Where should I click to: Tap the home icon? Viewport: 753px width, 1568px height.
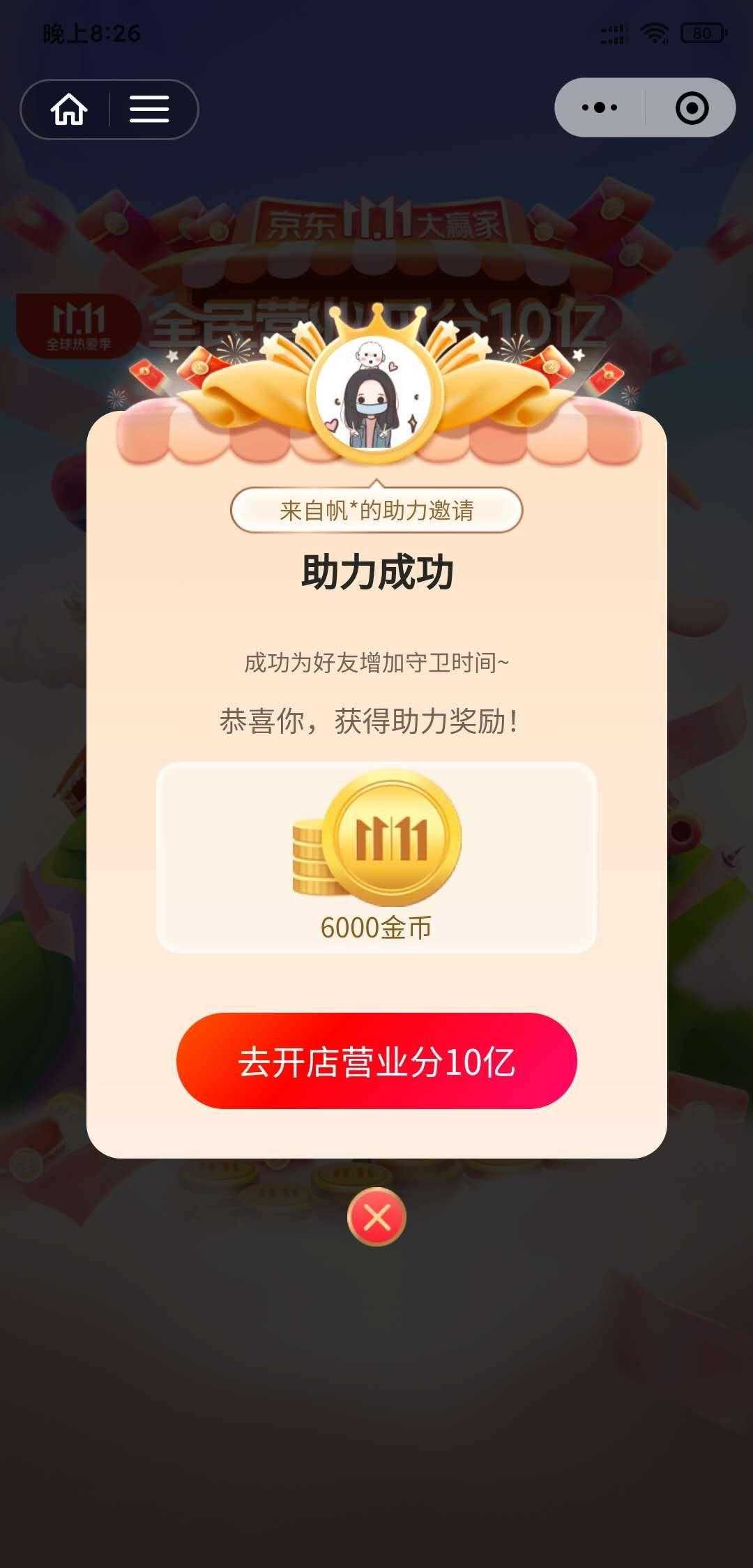(x=68, y=110)
